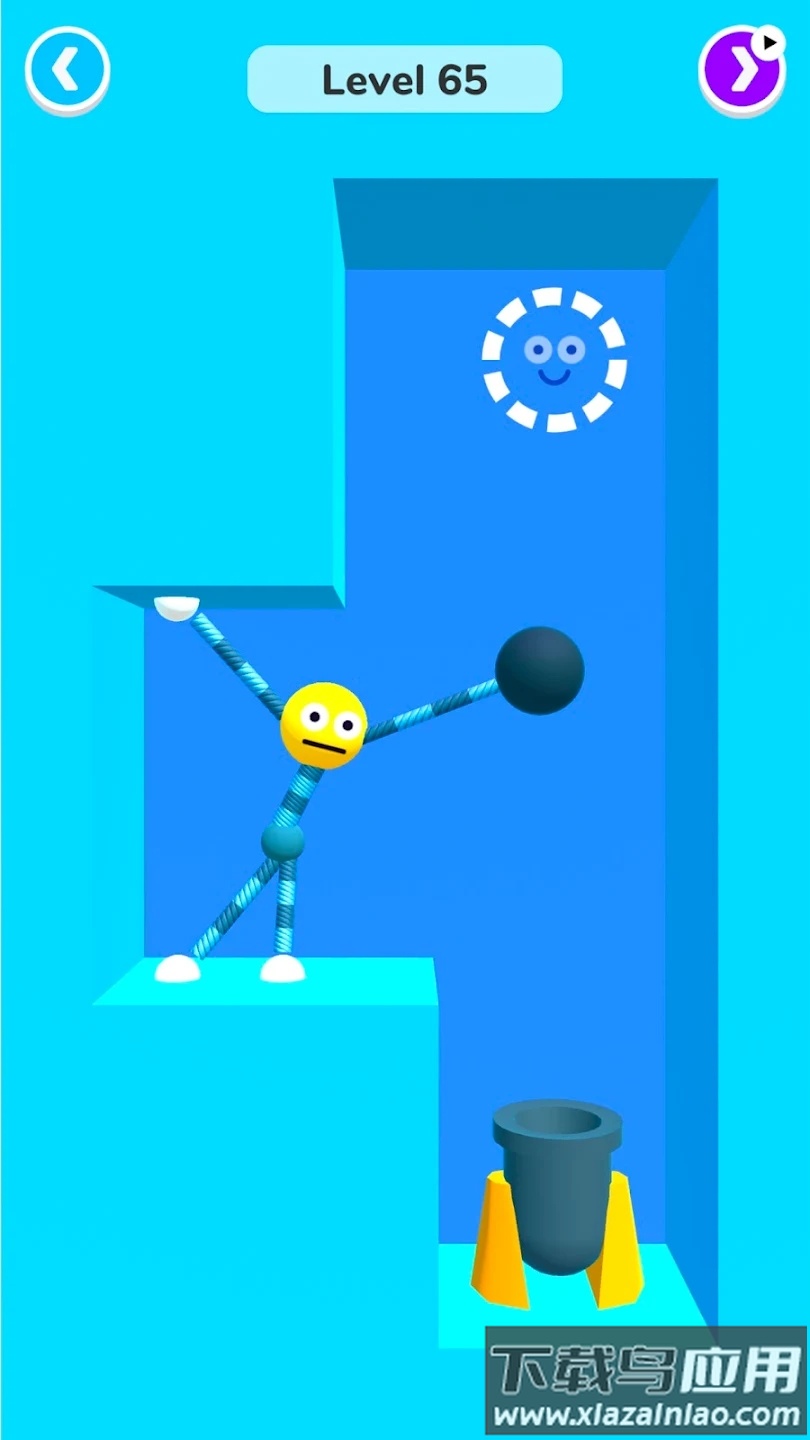Select the Level 65 title banner

tap(404, 79)
